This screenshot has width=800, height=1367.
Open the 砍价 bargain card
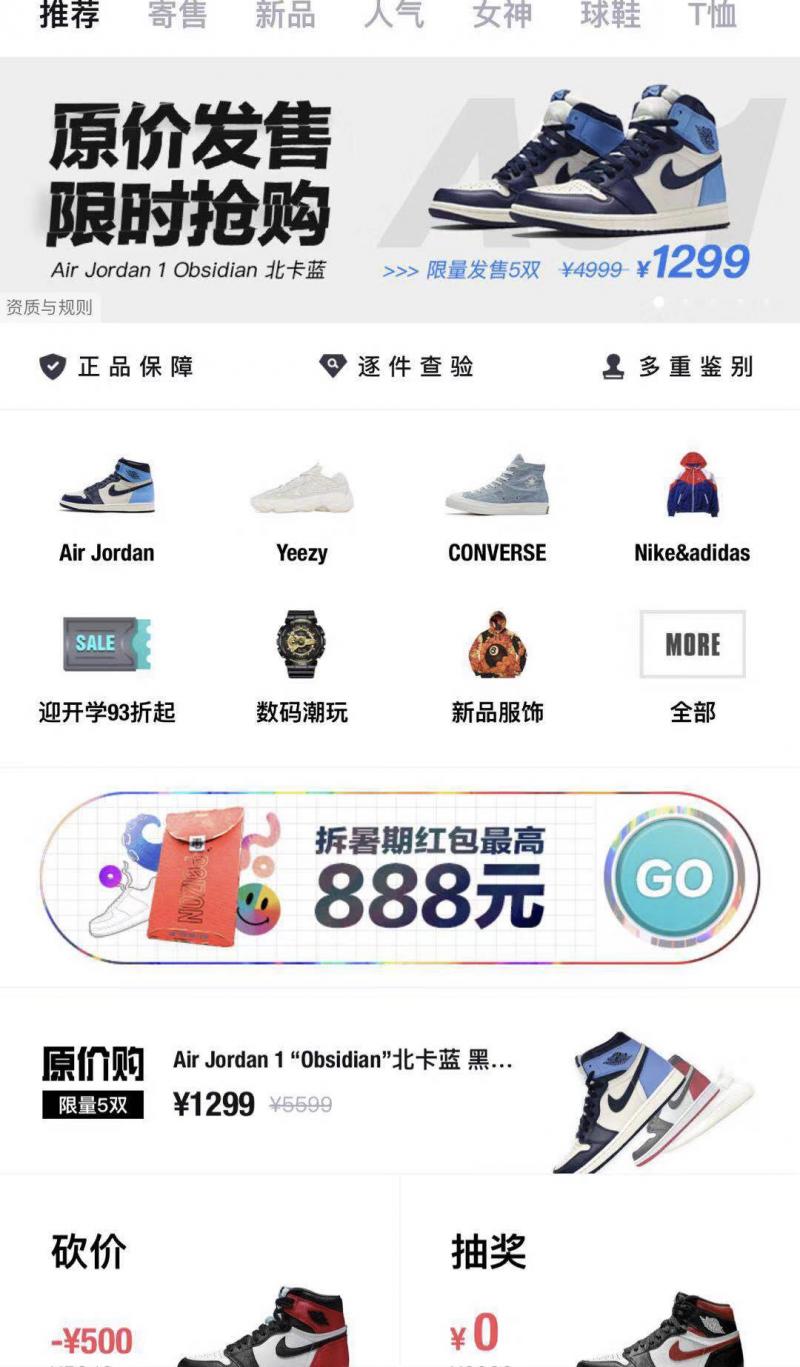tap(200, 1271)
